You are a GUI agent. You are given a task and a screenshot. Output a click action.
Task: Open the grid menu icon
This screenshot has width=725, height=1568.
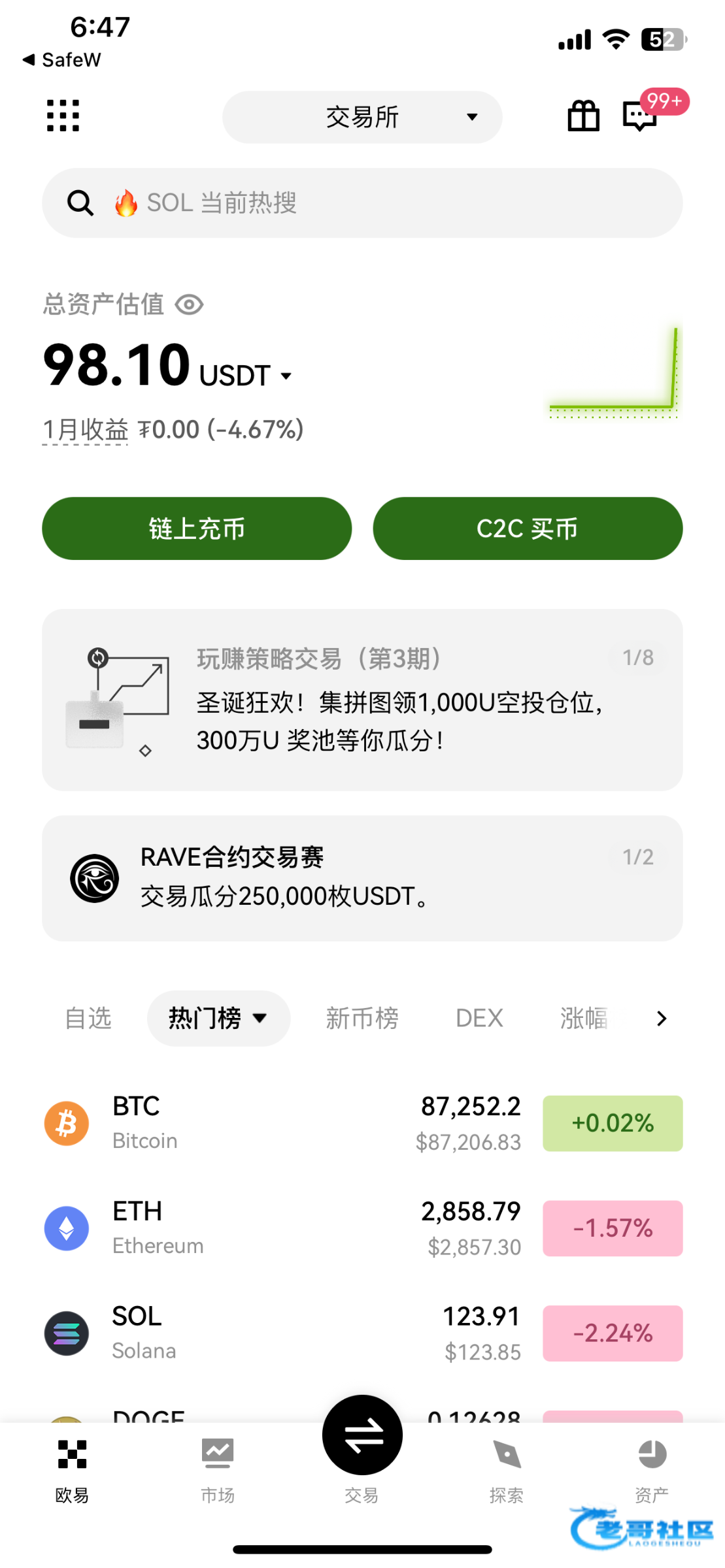point(63,116)
